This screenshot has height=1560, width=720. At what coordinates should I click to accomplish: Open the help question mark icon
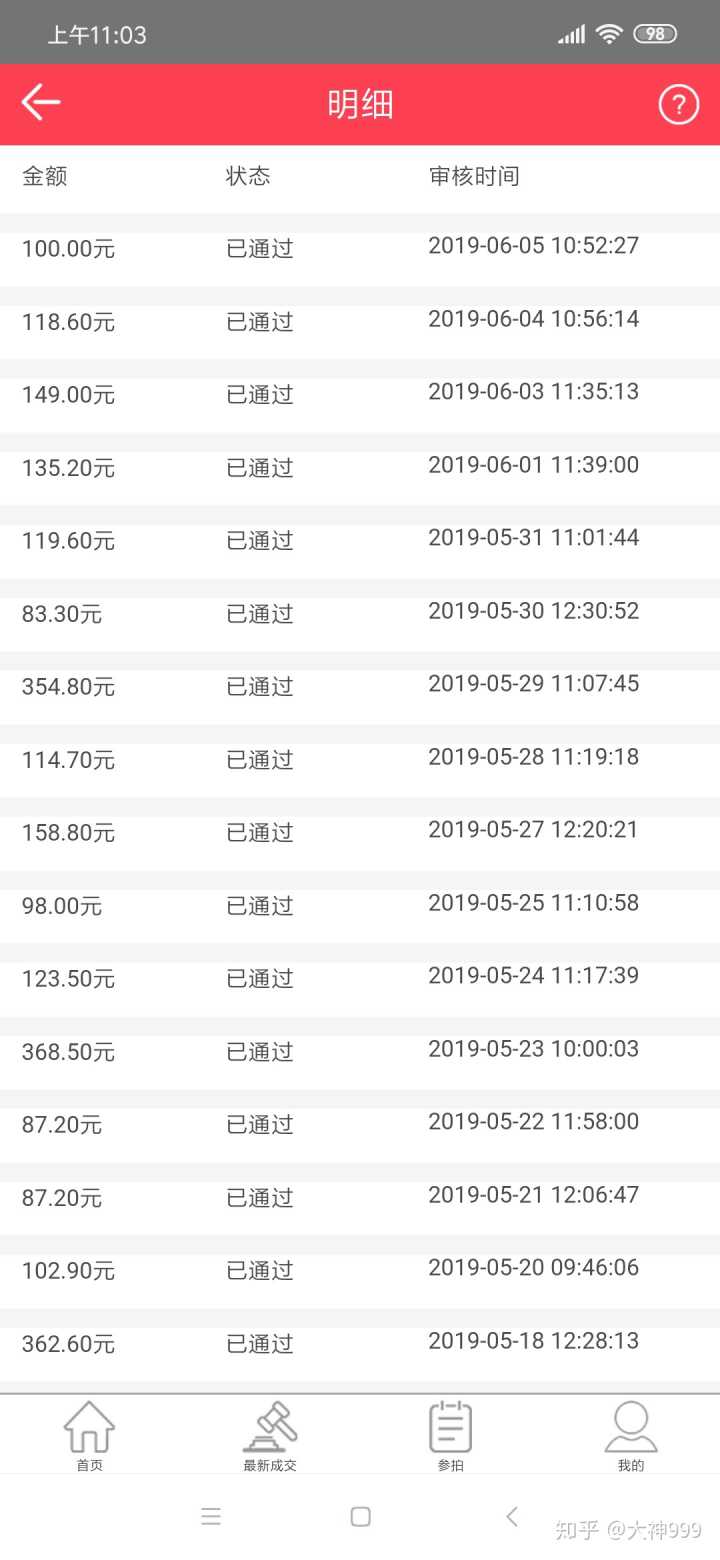[x=678, y=104]
